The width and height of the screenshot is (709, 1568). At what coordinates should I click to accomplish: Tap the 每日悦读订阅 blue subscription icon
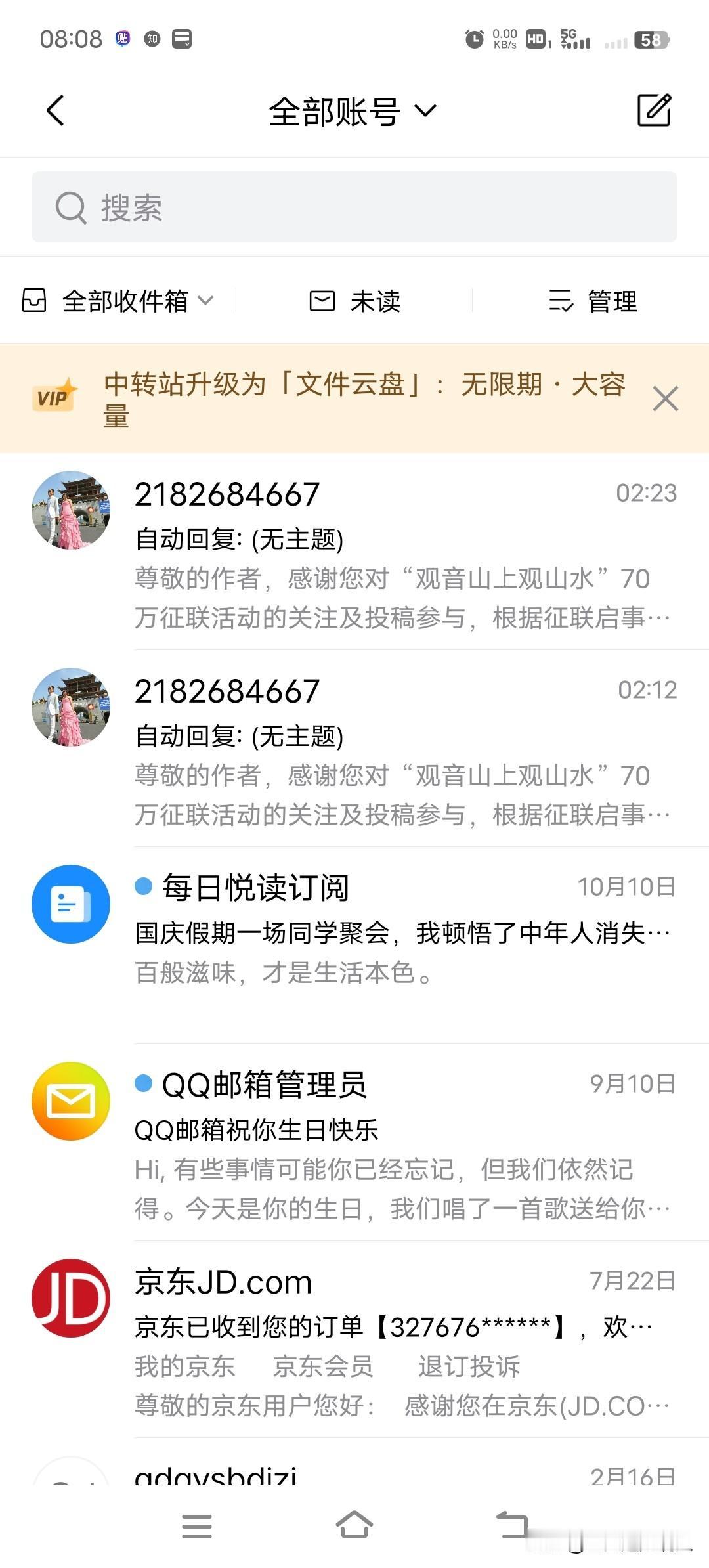(70, 904)
